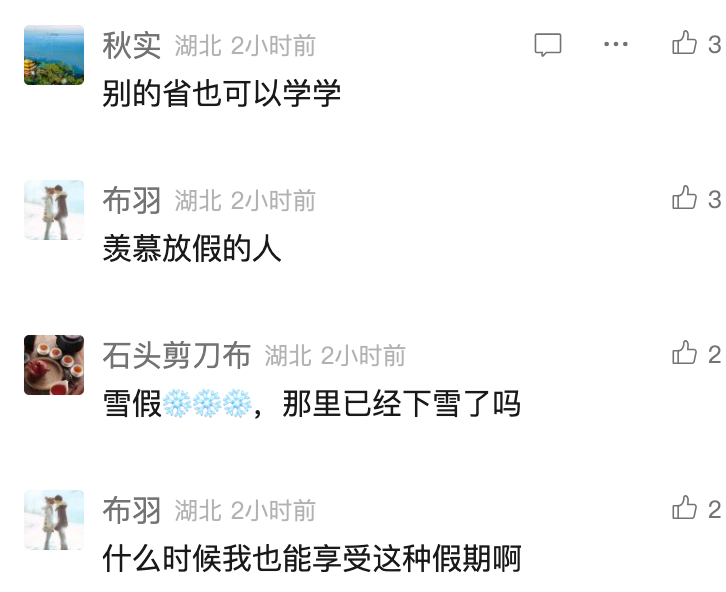Open more options on 秋实's comment
The width and height of the screenshot is (726, 592).
[x=616, y=44]
